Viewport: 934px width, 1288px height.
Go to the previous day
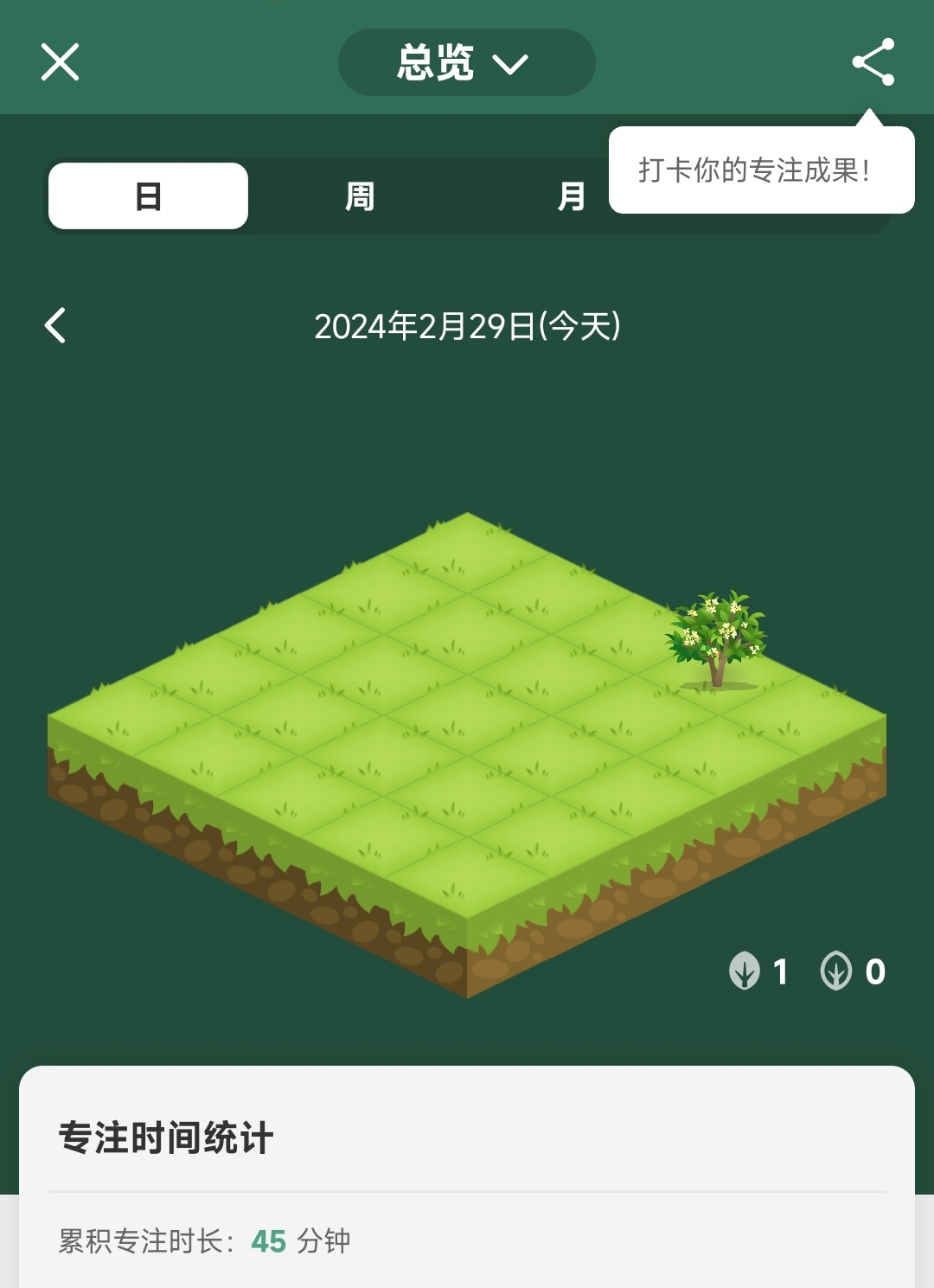point(56,326)
